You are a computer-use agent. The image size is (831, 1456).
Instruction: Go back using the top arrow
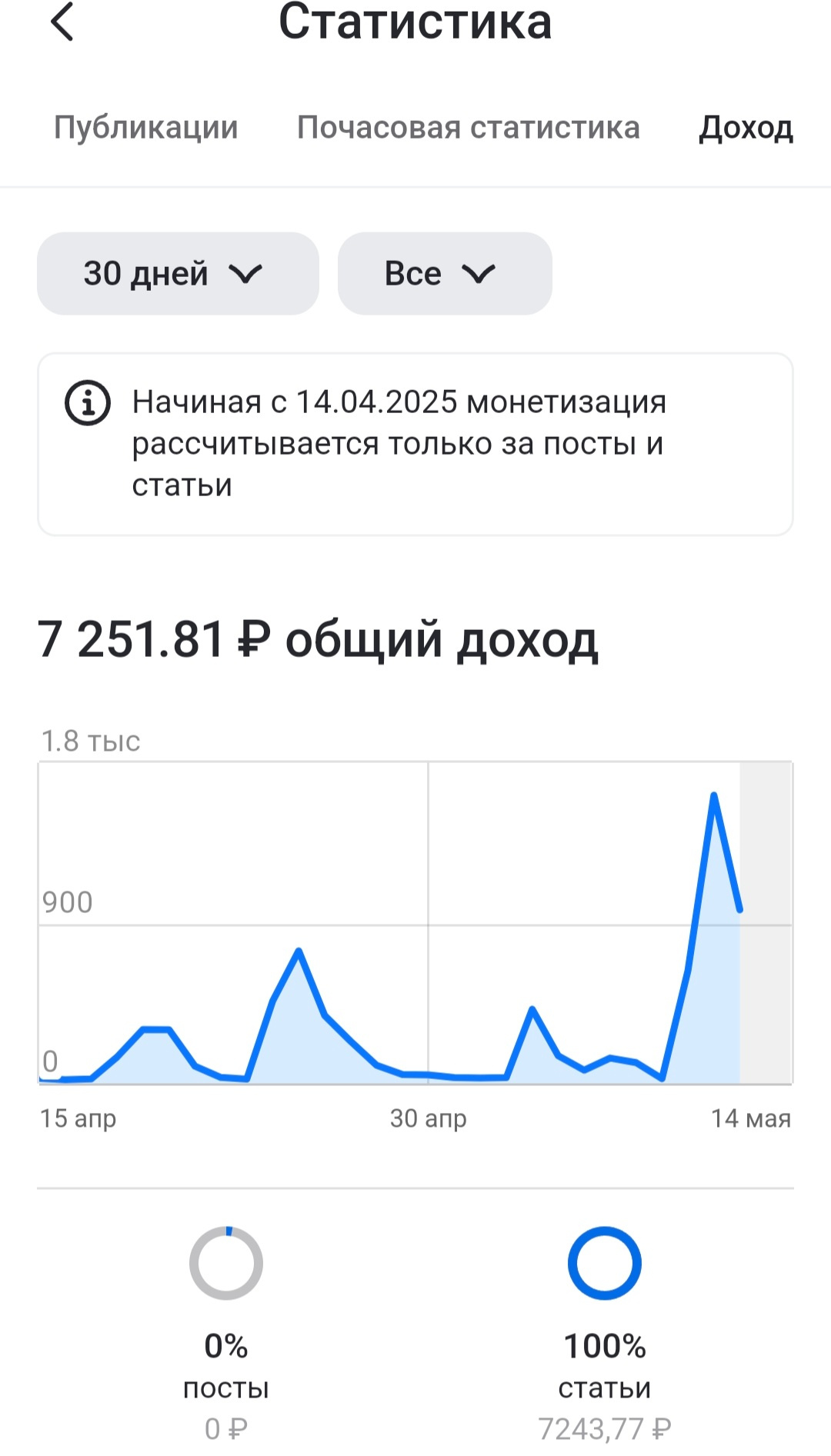(62, 22)
